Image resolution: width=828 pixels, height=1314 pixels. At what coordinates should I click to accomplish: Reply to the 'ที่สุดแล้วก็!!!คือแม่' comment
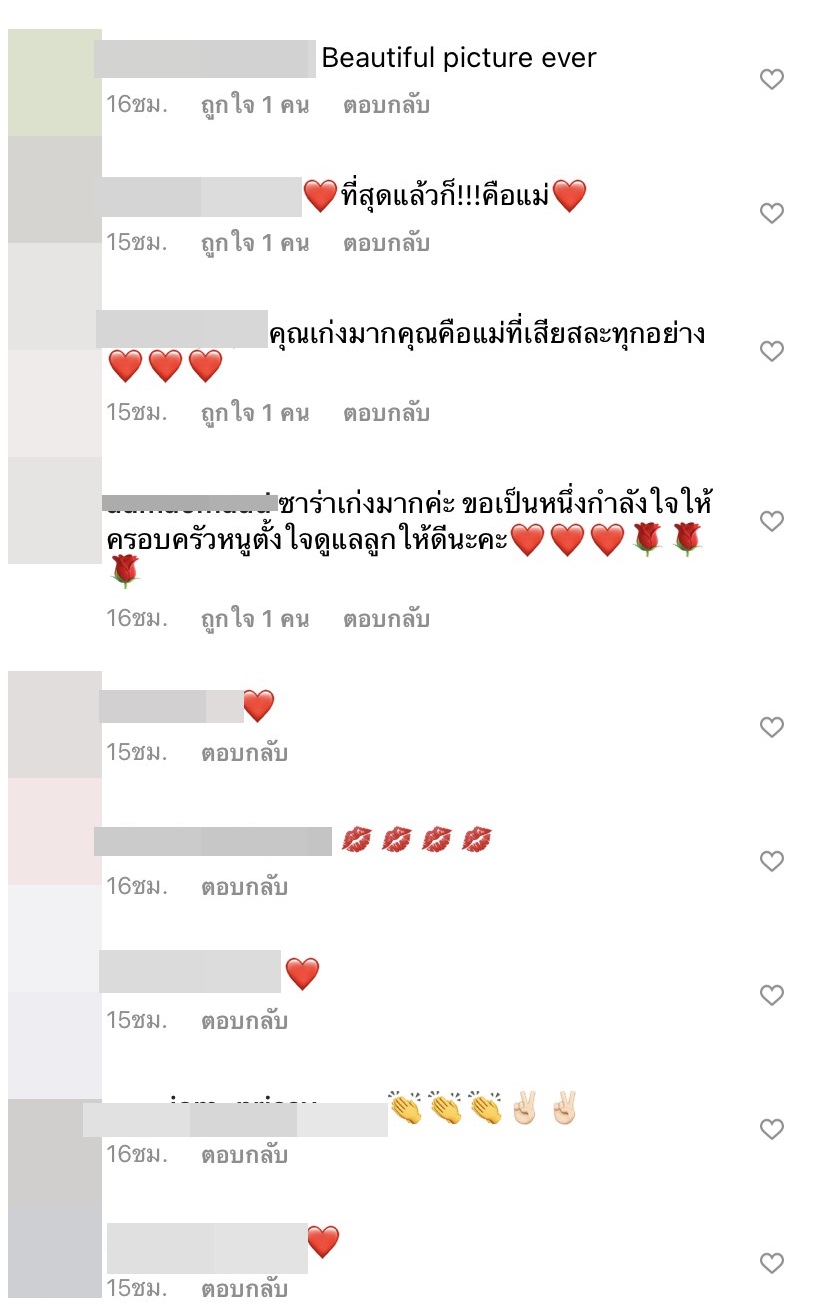pos(386,243)
